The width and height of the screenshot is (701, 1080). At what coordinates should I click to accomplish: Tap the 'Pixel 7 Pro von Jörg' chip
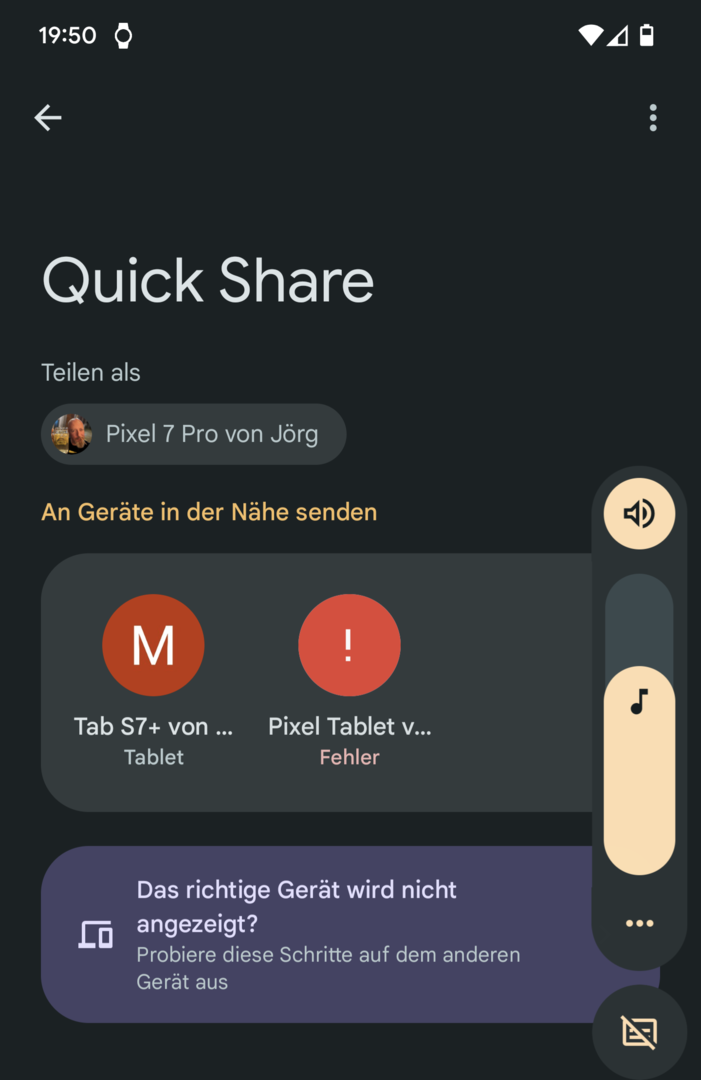click(194, 434)
